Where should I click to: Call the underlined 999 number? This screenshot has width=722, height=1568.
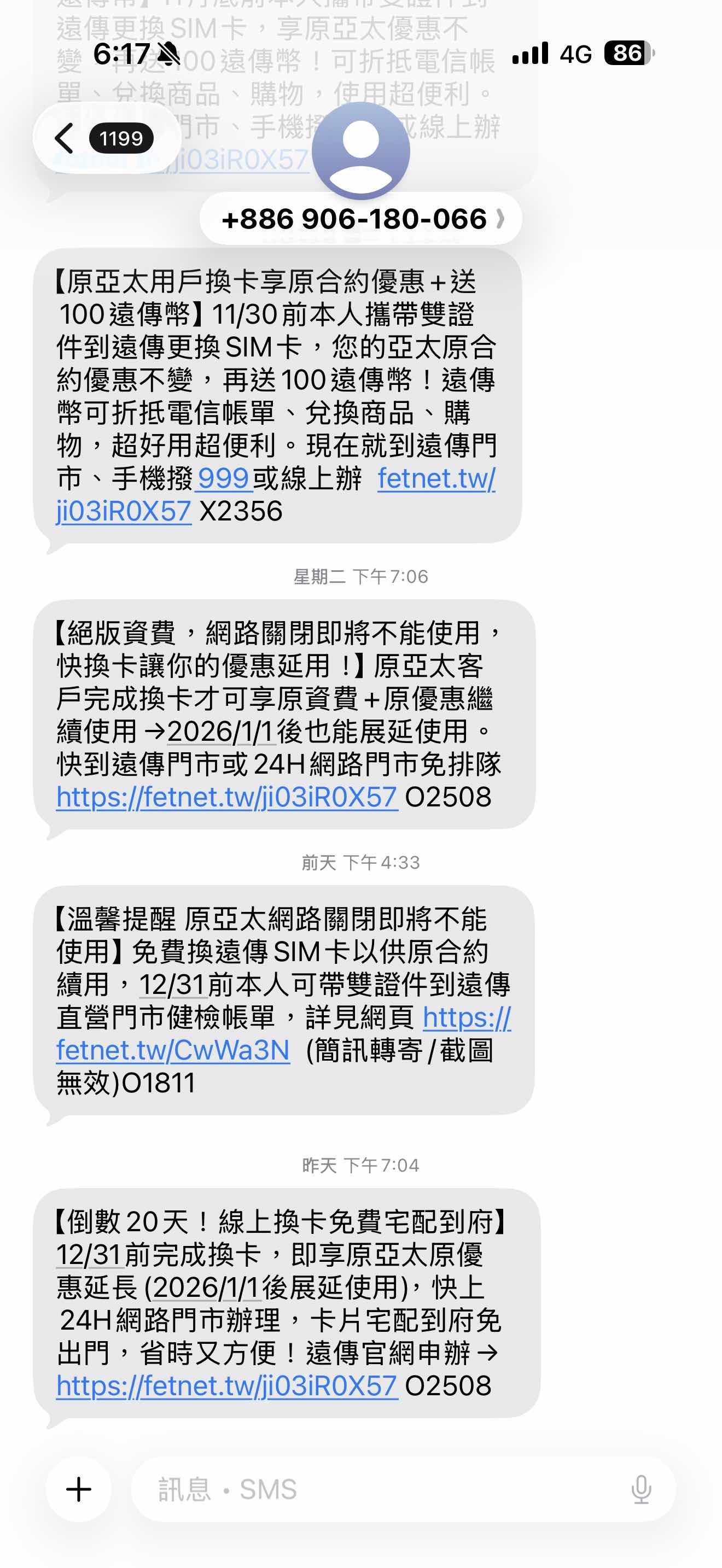click(223, 478)
